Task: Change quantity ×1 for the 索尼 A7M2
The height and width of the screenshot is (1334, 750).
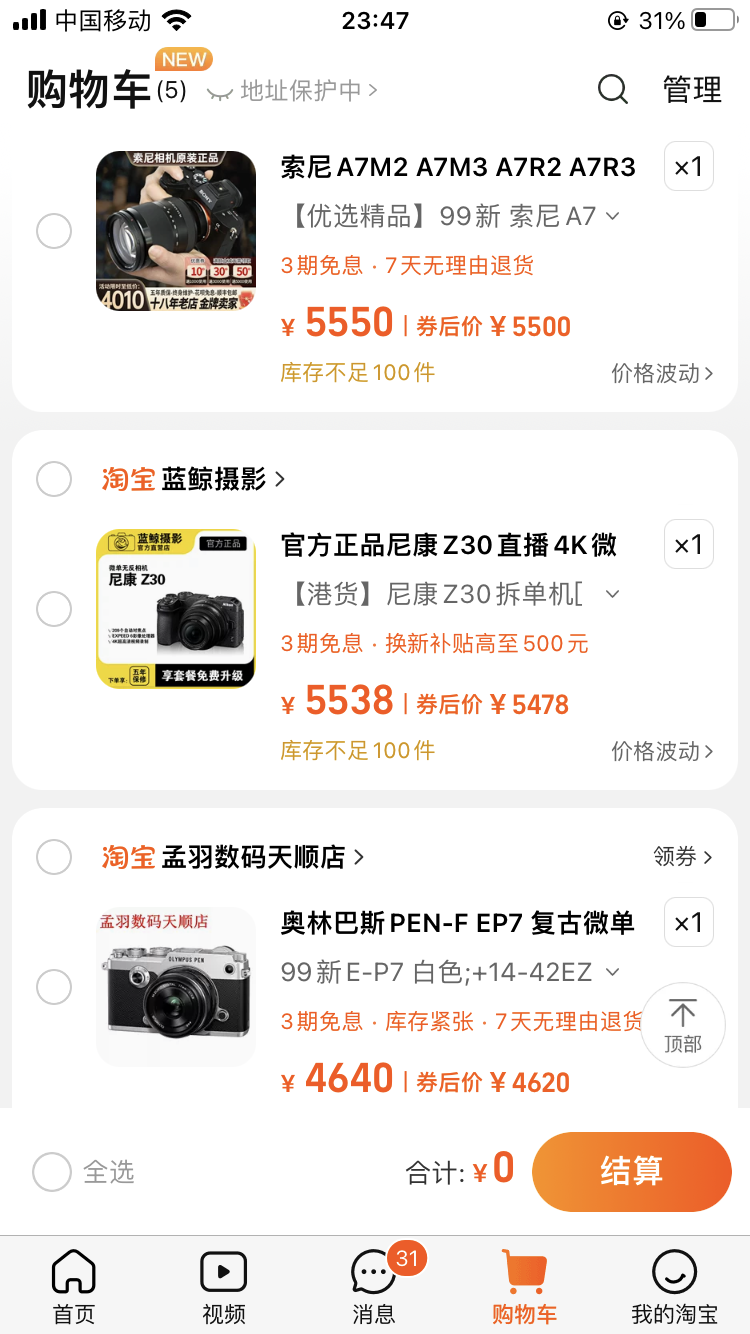Action: (688, 166)
